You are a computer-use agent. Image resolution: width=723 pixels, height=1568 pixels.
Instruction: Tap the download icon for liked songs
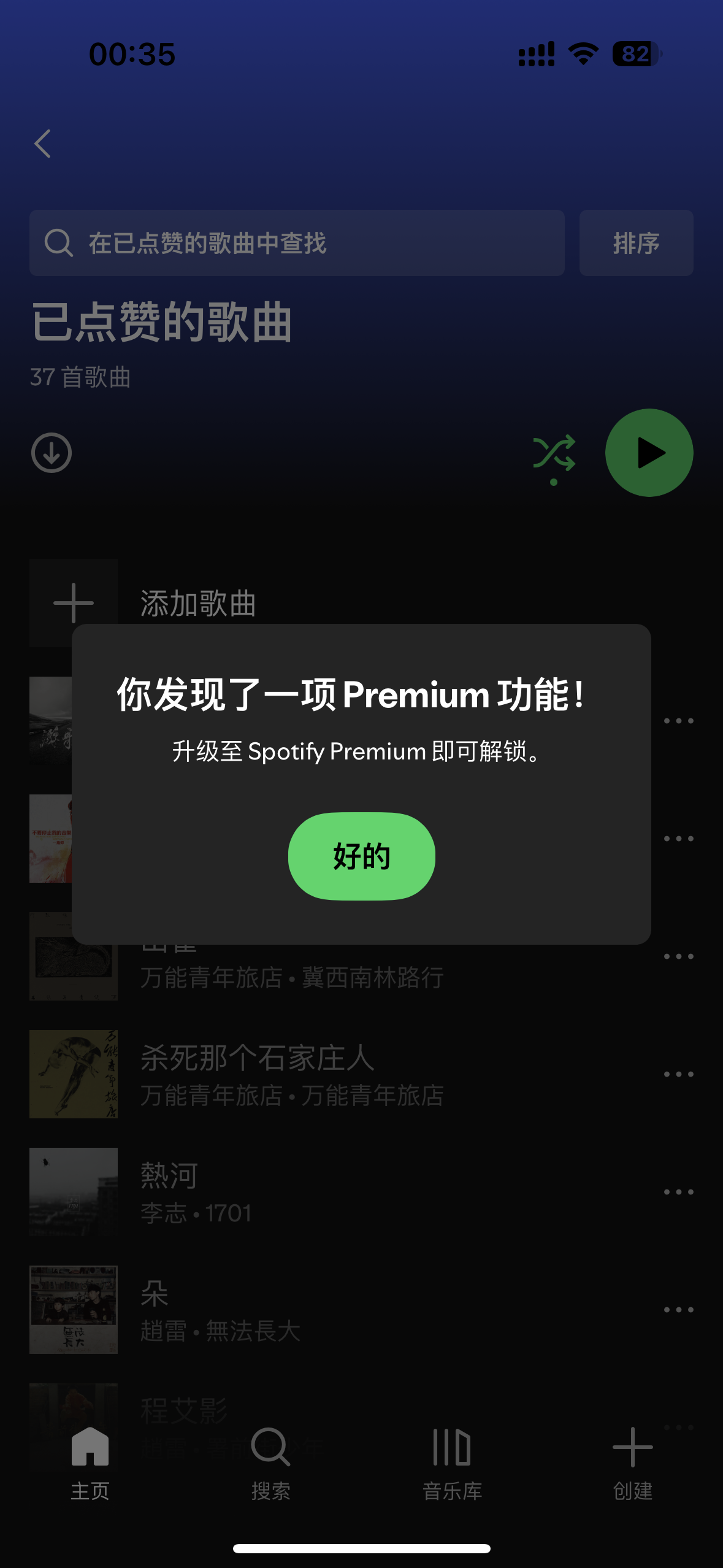pyautogui.click(x=52, y=453)
